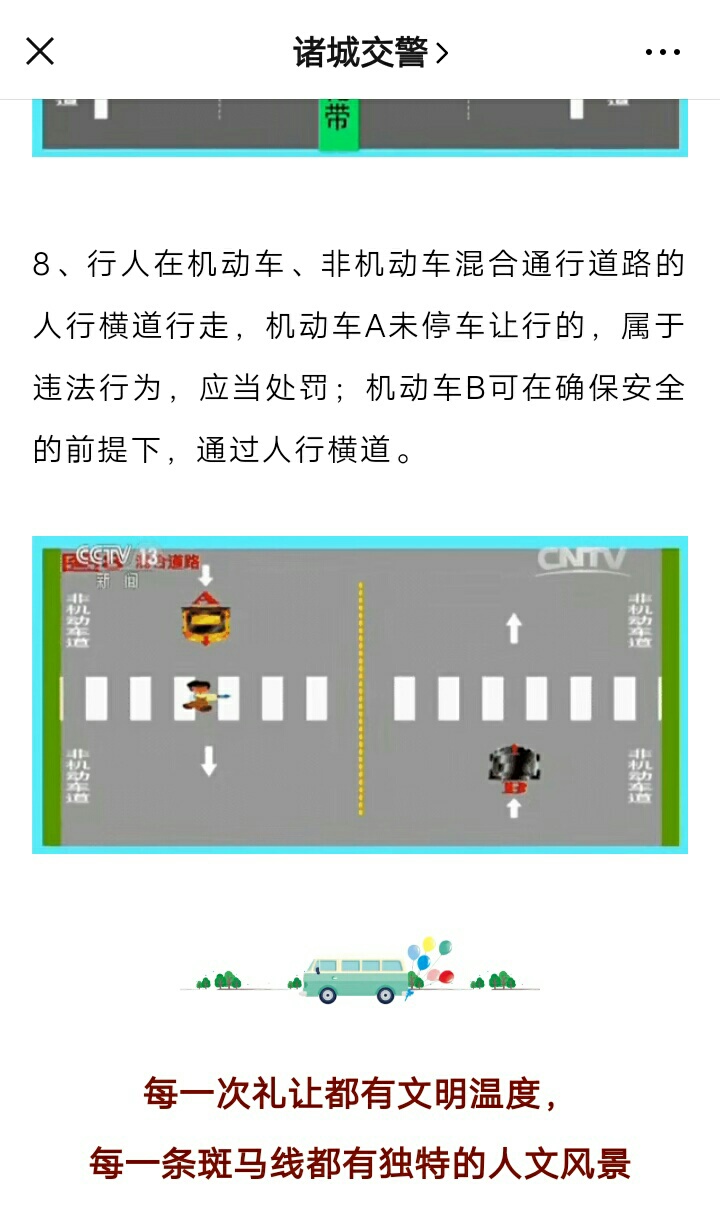
Task: Open the 诸城交警 account profile
Action: (x=370, y=52)
